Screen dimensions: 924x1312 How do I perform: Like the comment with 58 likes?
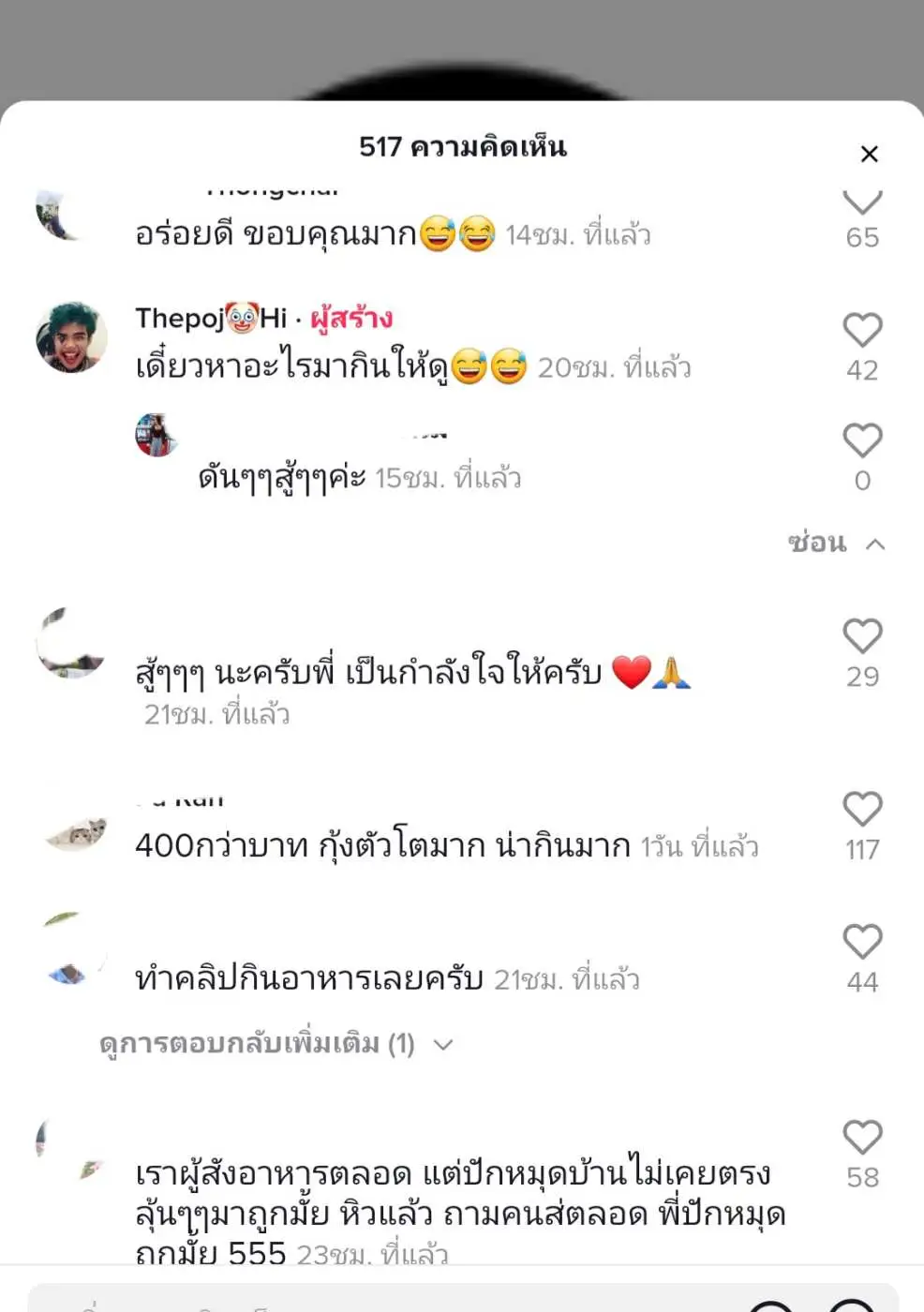862,1138
